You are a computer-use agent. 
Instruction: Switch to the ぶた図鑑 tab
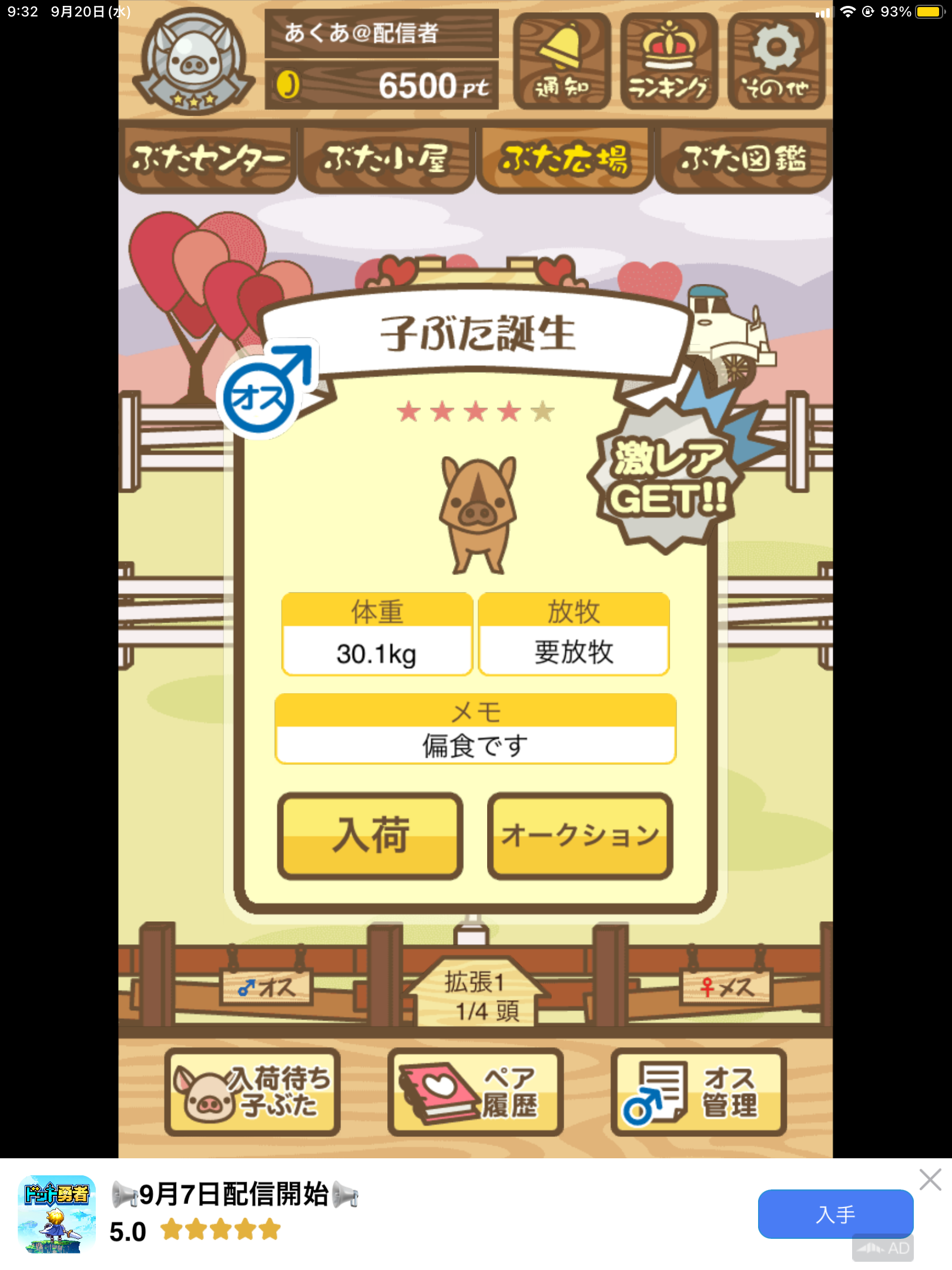[743, 159]
